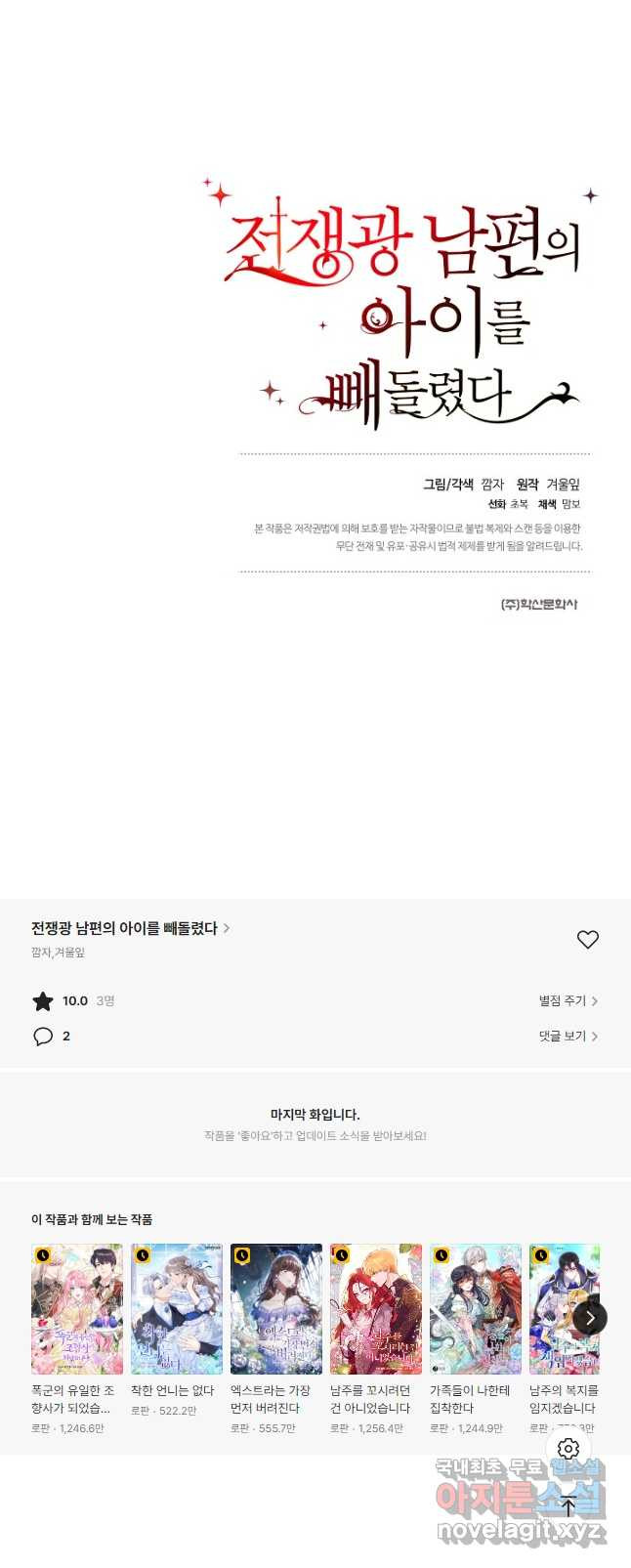The image size is (631, 1568).
Task: Like this series with the heart icon
Action: (587, 939)
